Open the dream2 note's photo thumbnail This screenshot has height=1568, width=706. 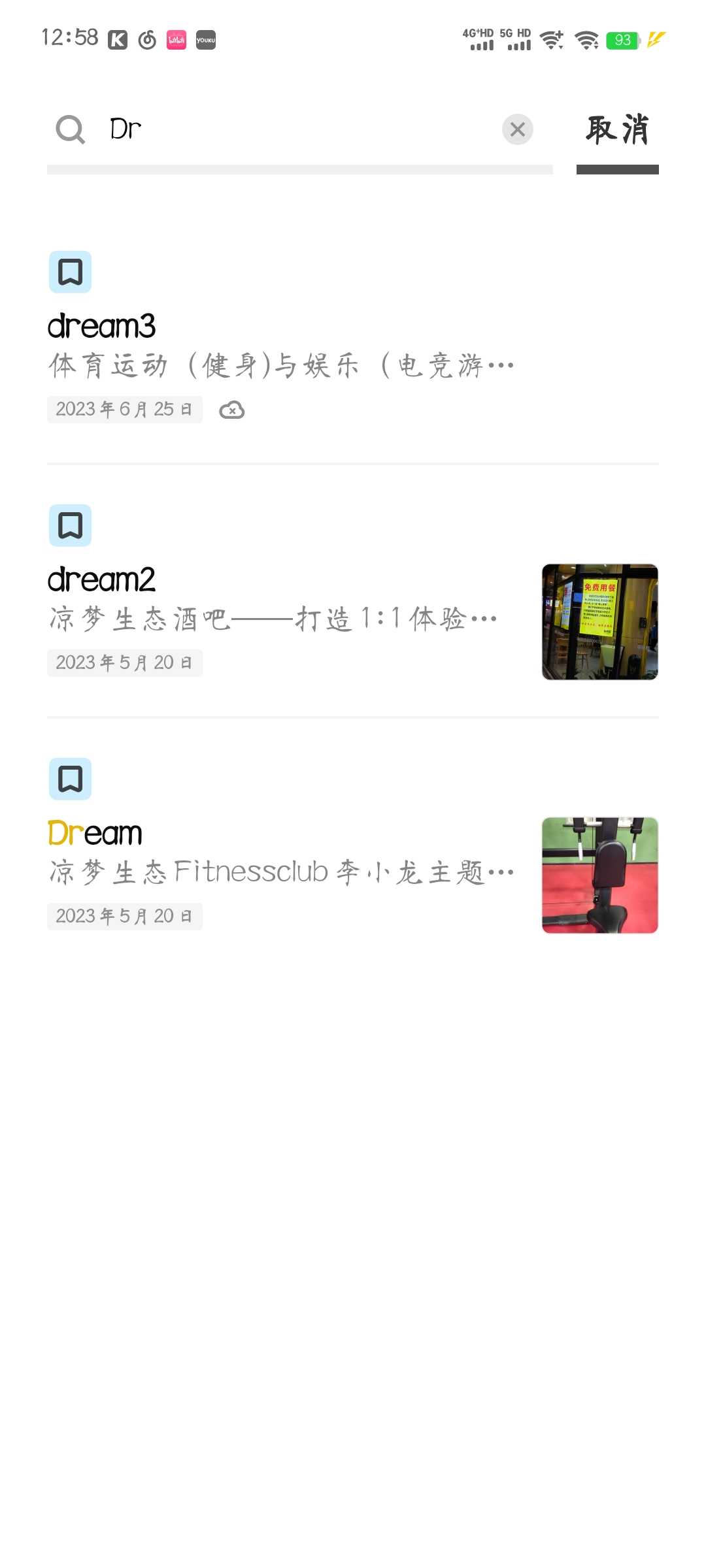pyautogui.click(x=600, y=622)
